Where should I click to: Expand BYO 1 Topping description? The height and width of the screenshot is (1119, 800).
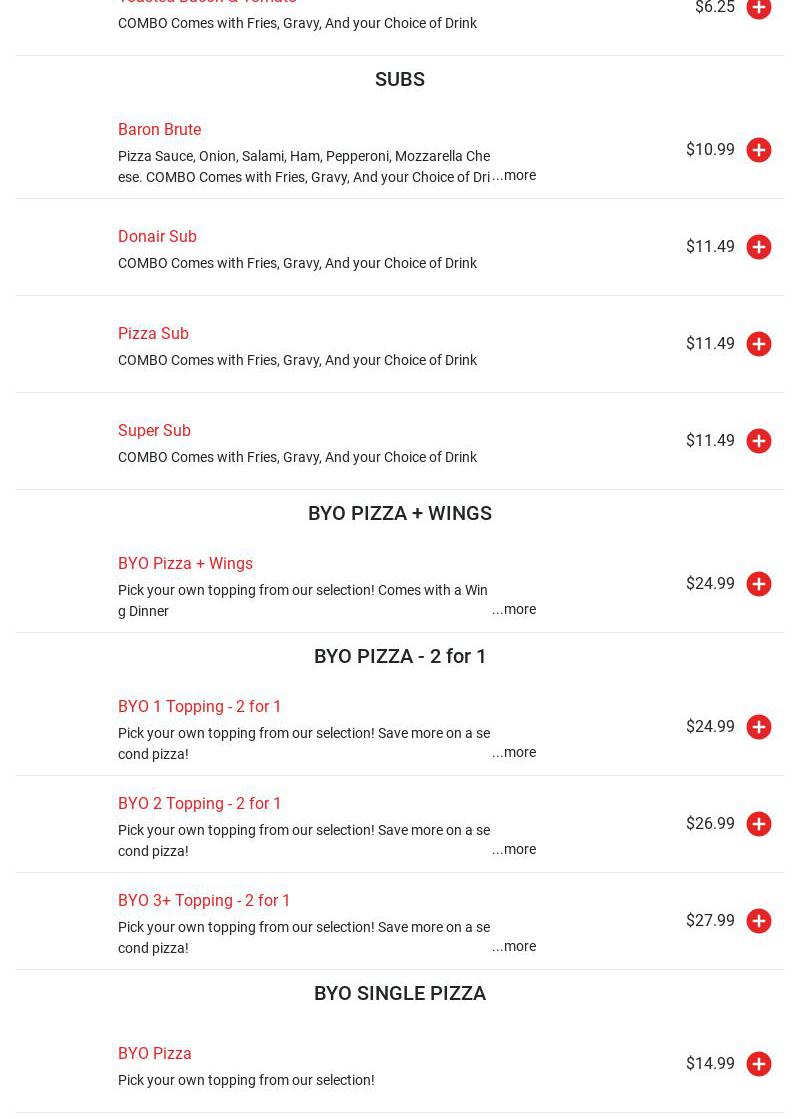pyautogui.click(x=514, y=752)
